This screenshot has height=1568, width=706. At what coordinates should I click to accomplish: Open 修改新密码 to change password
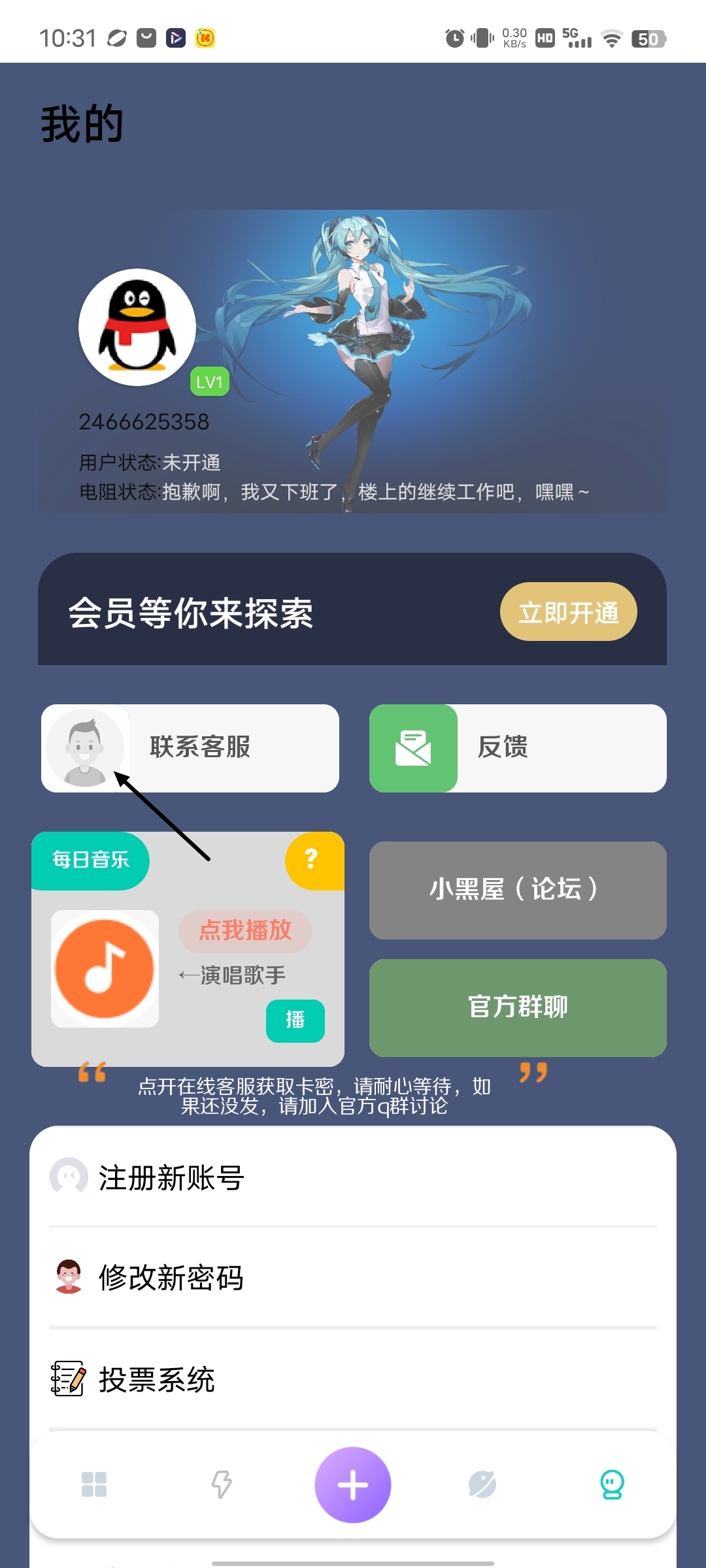[x=353, y=1277]
